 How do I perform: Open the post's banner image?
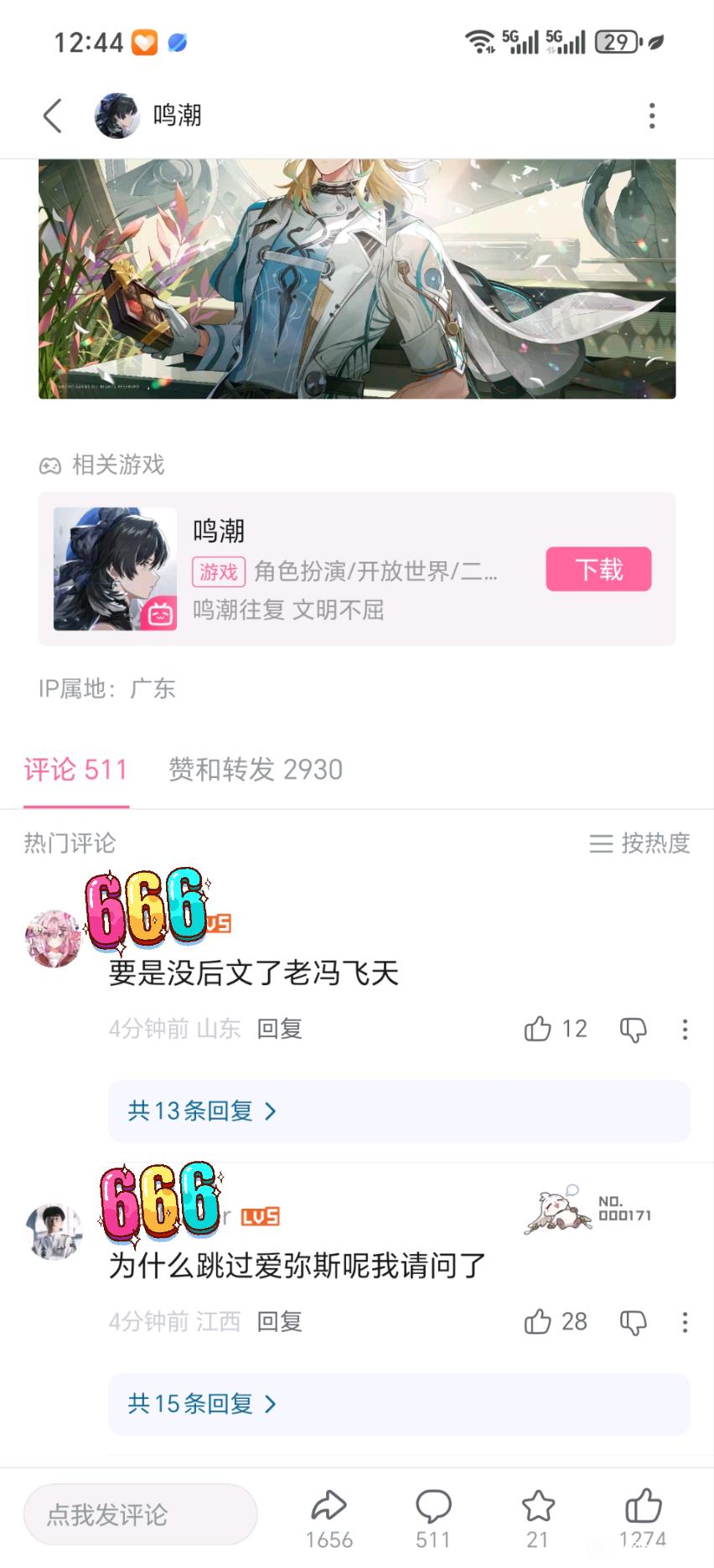(357, 278)
